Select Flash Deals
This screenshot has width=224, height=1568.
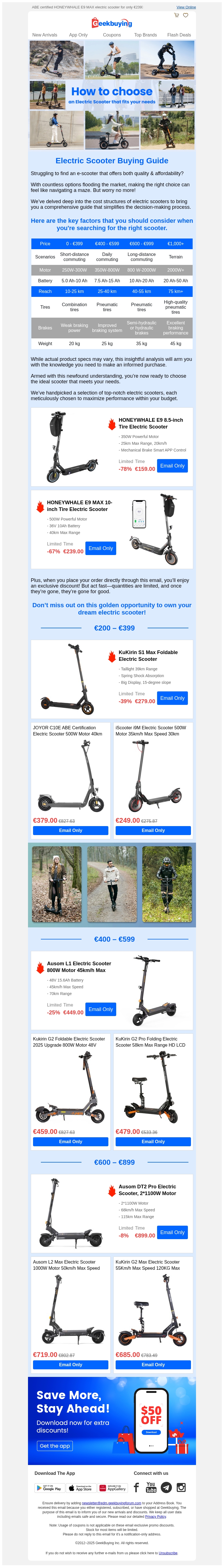click(x=179, y=35)
